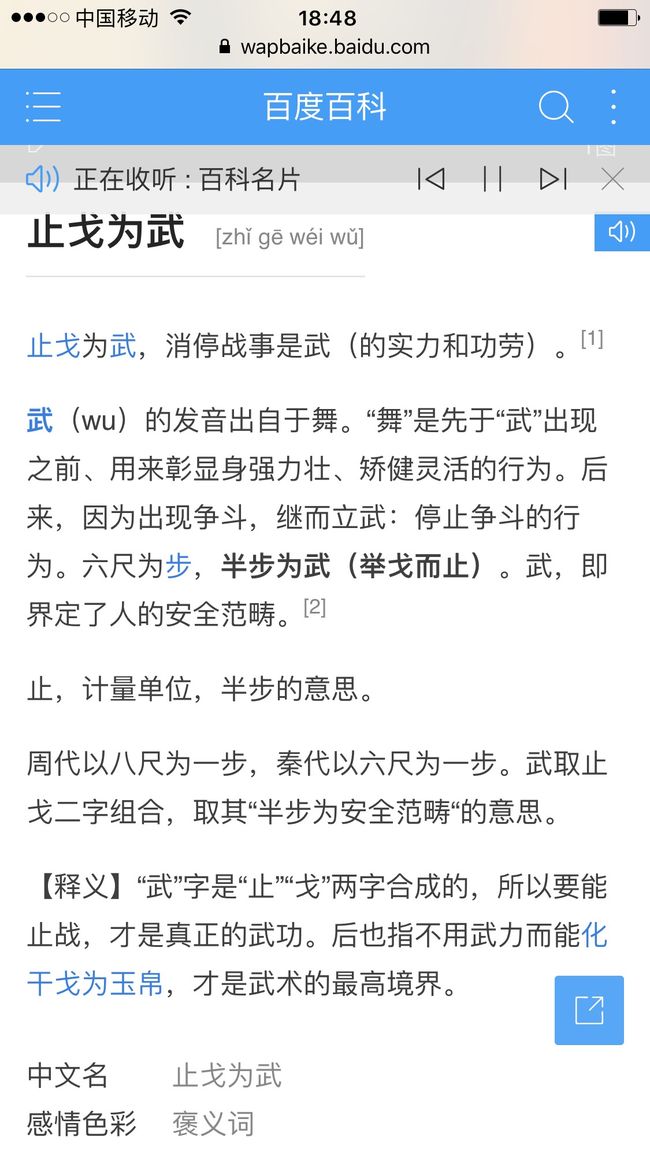
Task: Open the search magnifier
Action: [556, 107]
